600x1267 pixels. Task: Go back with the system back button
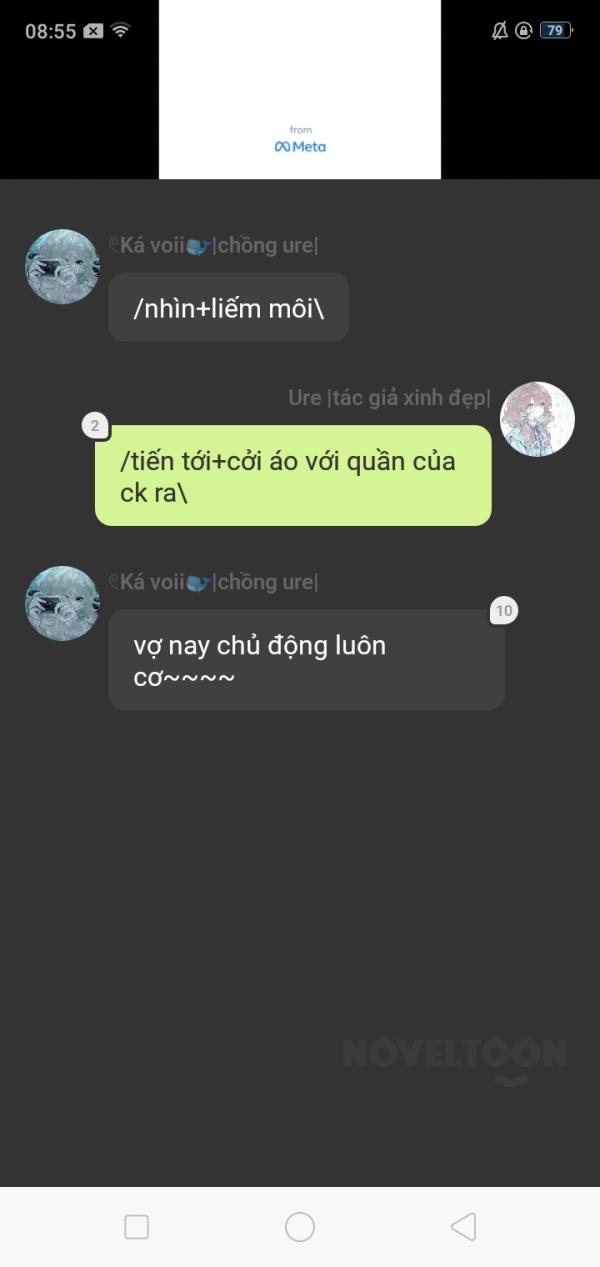pyautogui.click(x=463, y=1226)
